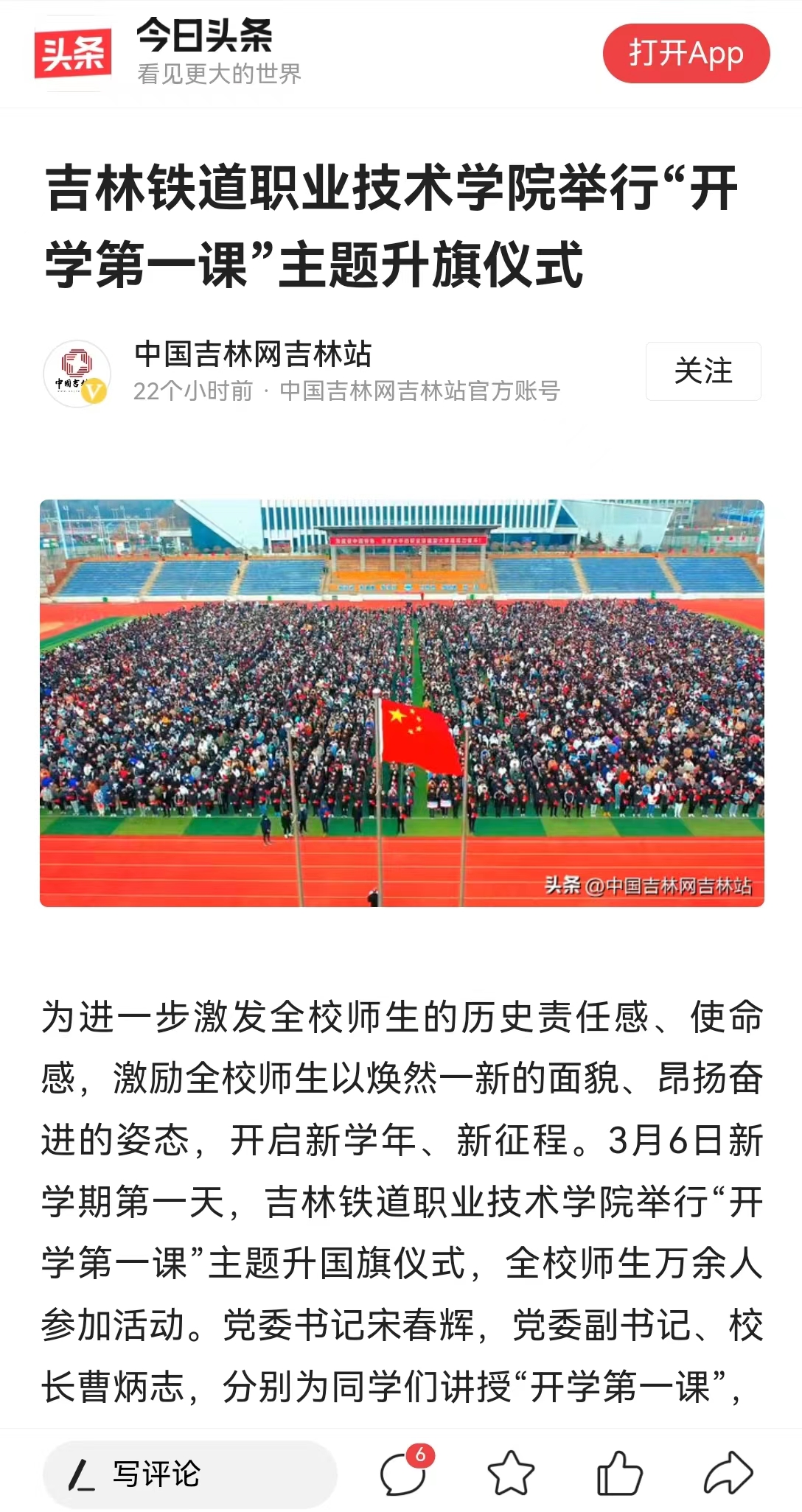Open the comments bubble showing 6

(404, 1474)
